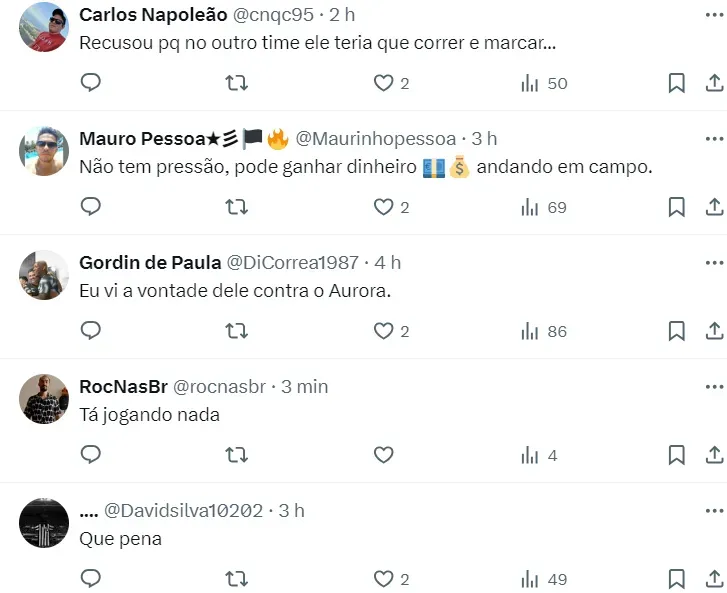The image size is (727, 593).
Task: Open more options on Carlos Napoleão's reply
Action: pos(714,14)
